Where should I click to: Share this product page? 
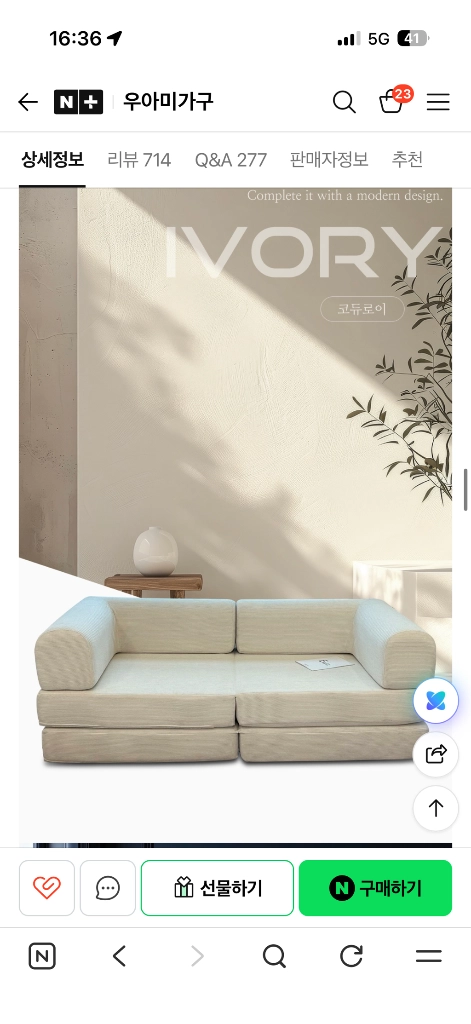point(436,754)
